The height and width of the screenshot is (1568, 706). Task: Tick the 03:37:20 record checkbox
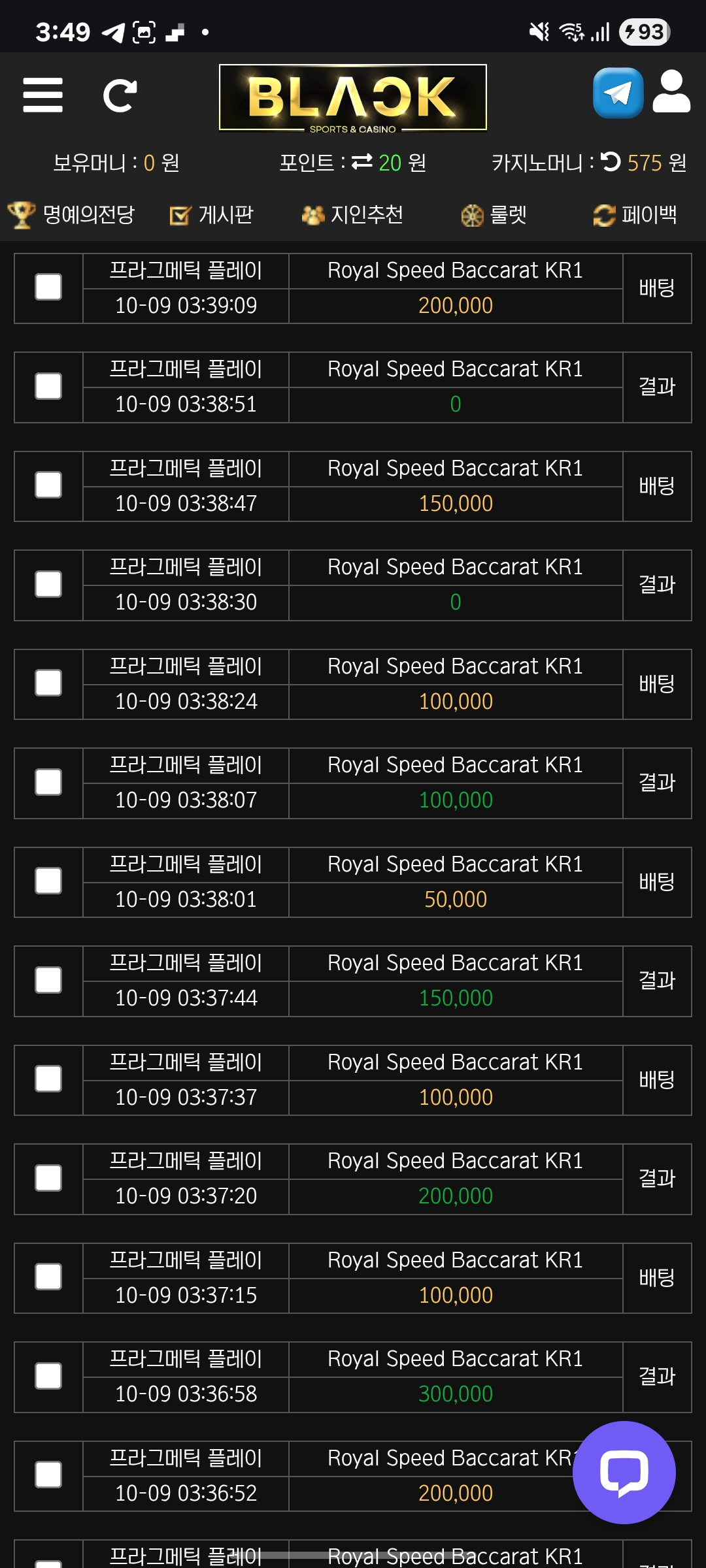pyautogui.click(x=48, y=1179)
